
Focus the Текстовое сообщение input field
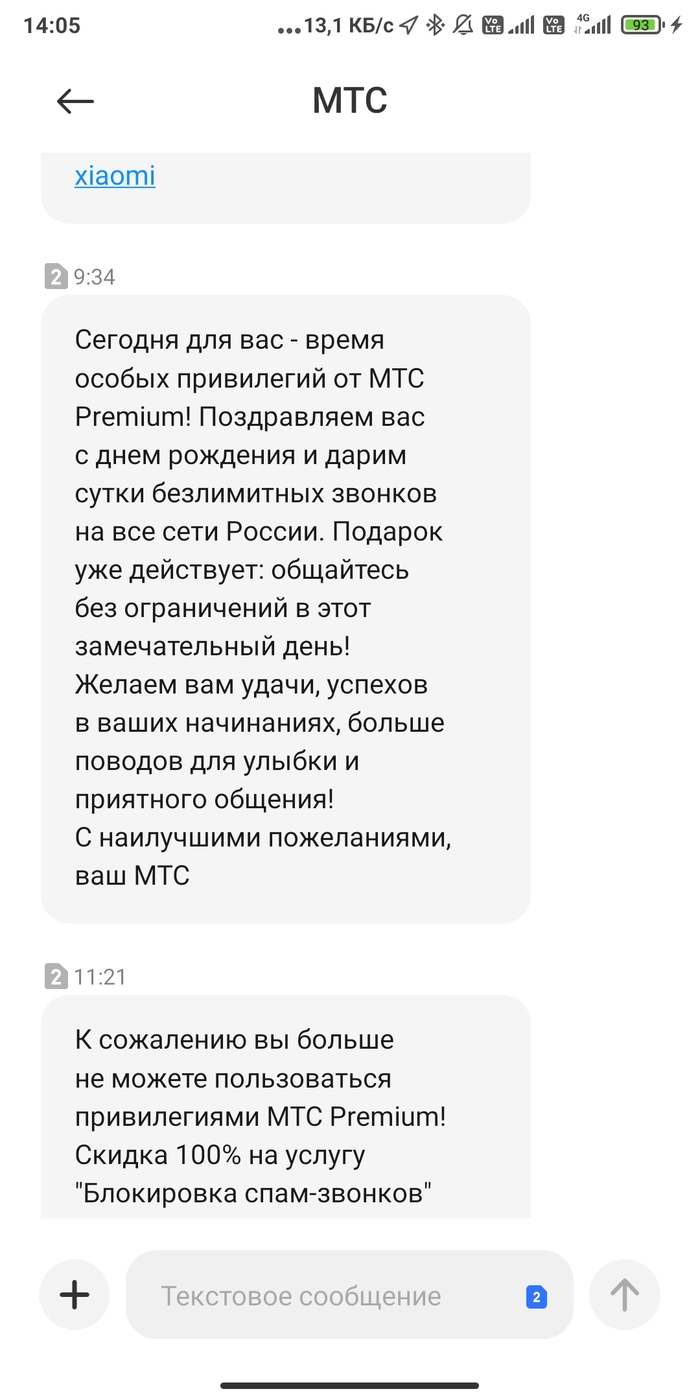point(320,1296)
